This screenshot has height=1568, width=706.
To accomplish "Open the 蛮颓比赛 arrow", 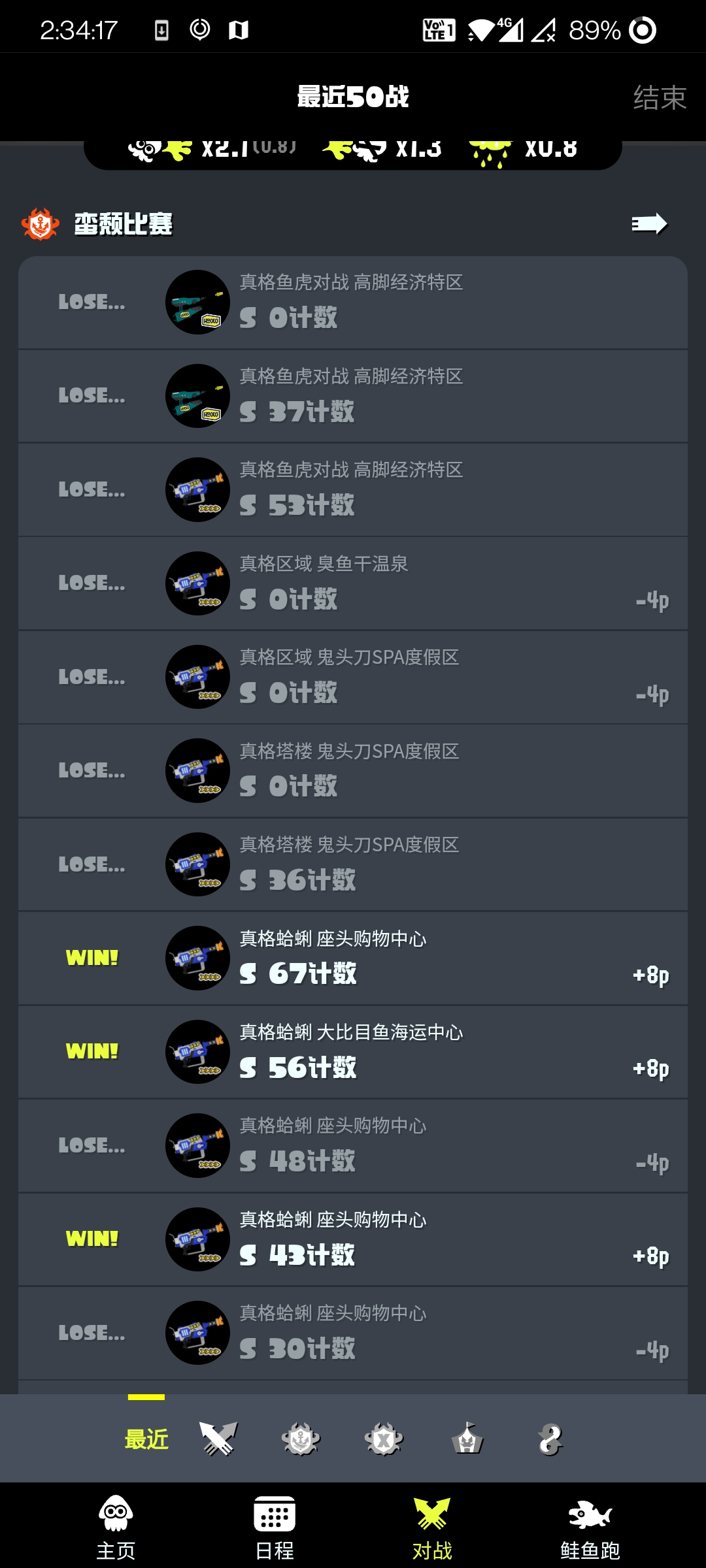I will (648, 224).
